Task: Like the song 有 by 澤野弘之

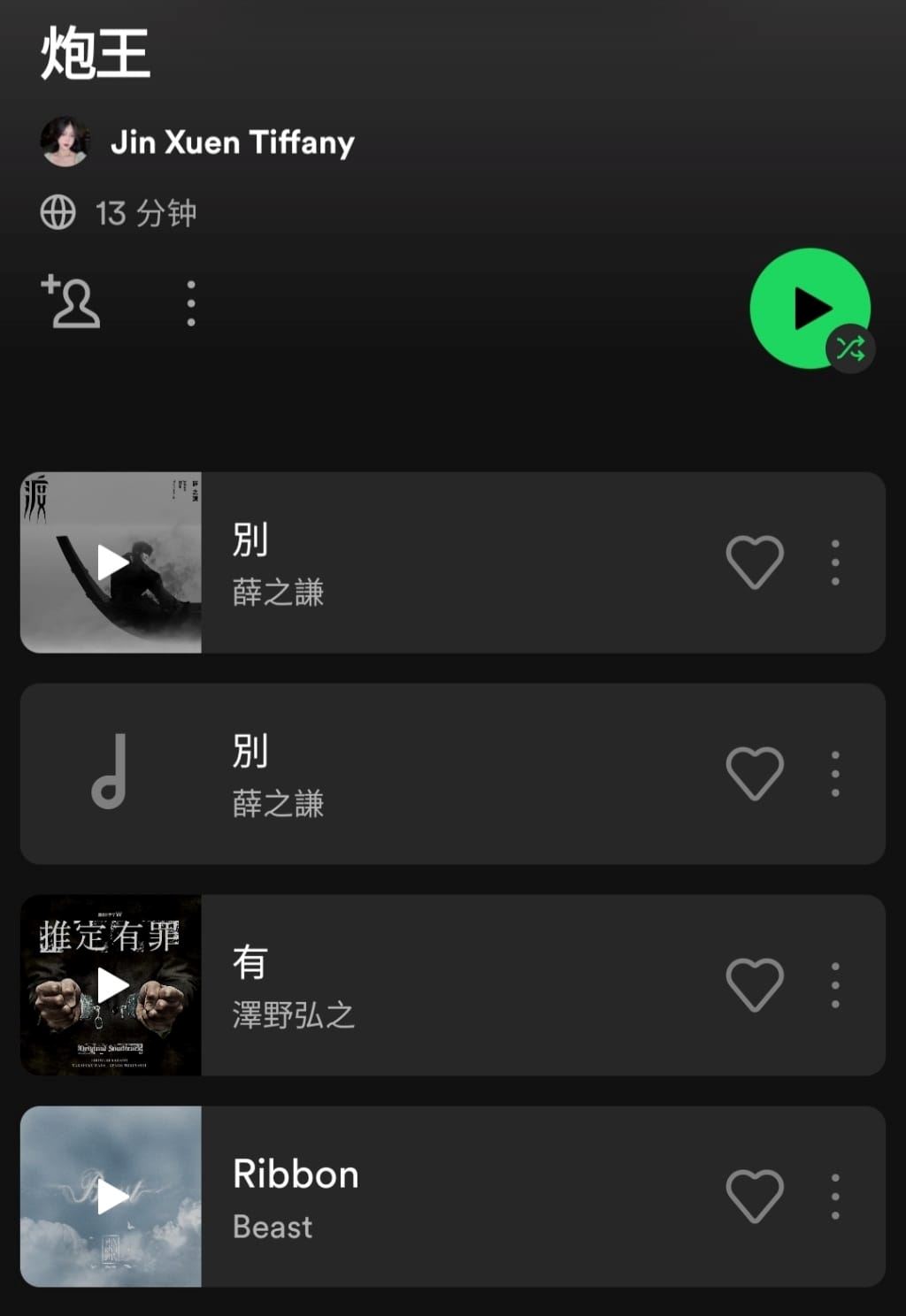Action: point(755,983)
